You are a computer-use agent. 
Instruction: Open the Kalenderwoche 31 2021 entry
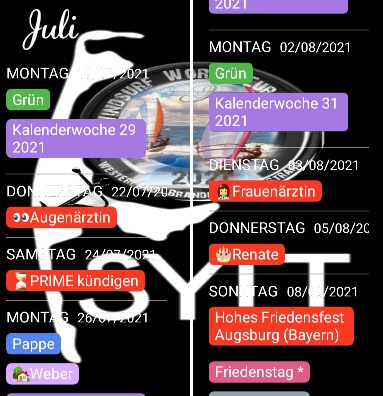(278, 112)
